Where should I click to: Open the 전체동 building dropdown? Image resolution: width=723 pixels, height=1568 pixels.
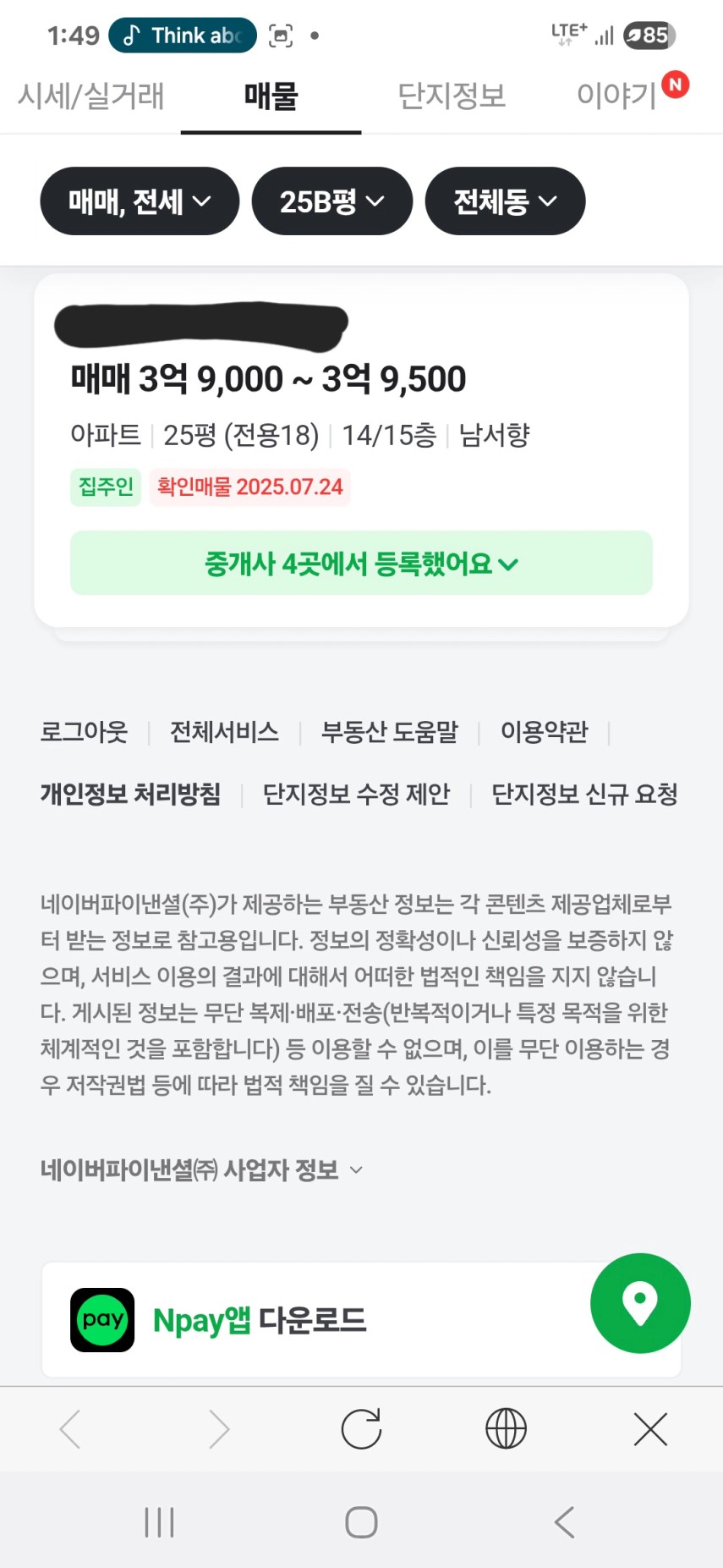pos(505,201)
